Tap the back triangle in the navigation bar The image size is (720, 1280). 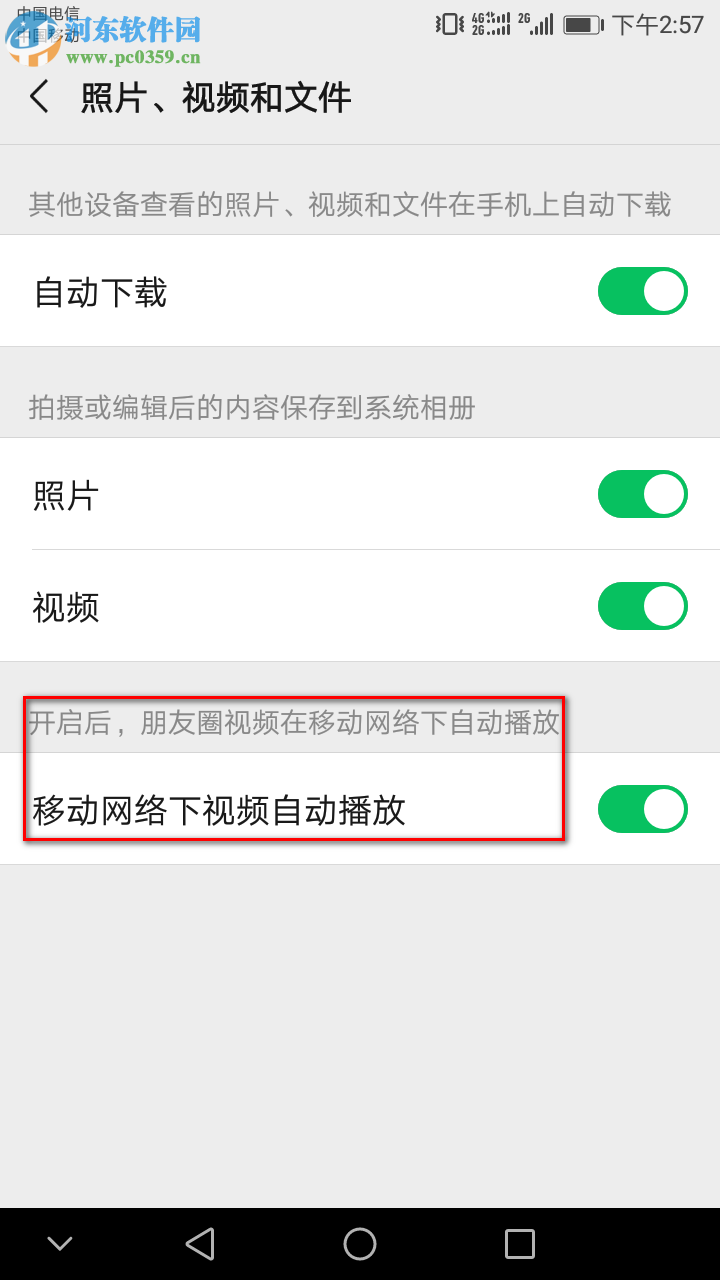[x=200, y=1243]
